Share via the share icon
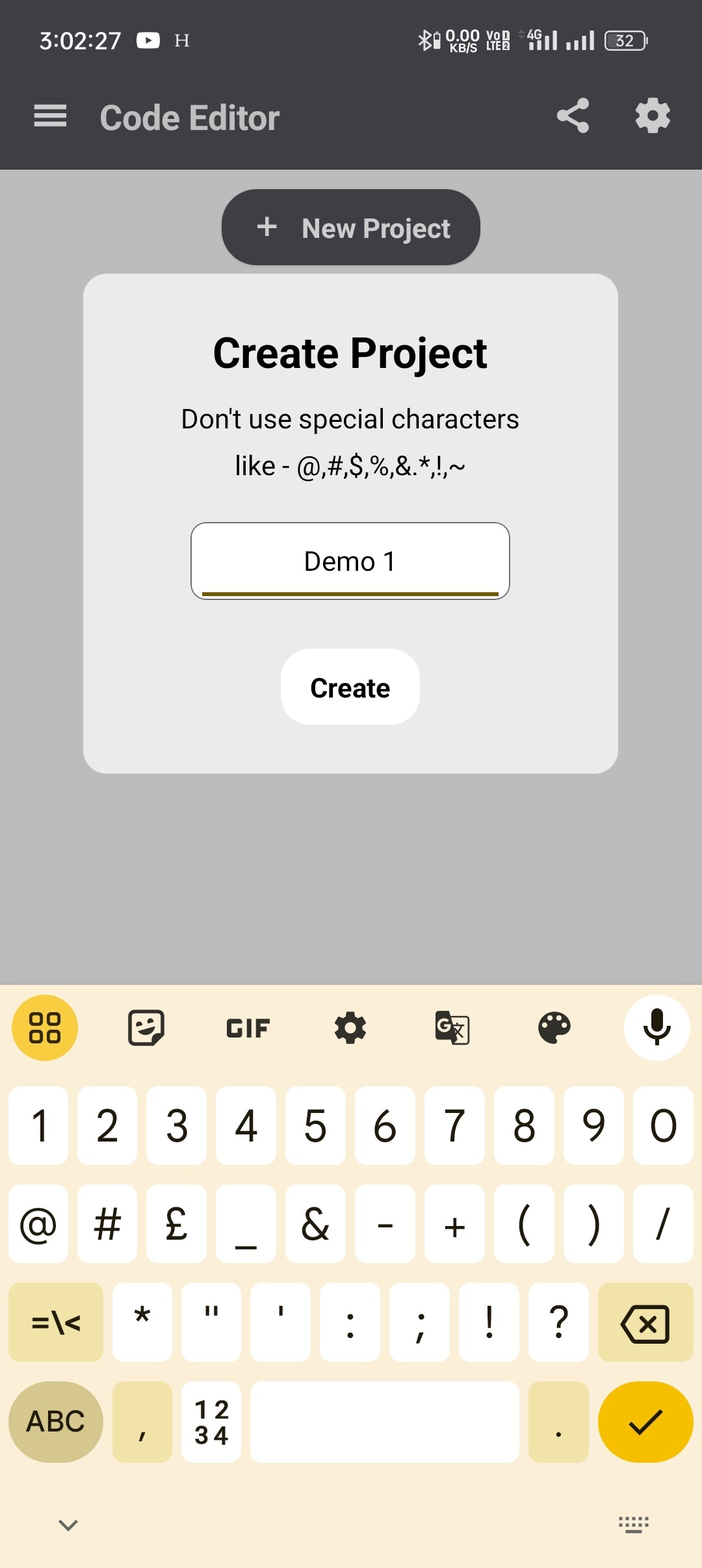This screenshot has width=702, height=1568. [573, 116]
